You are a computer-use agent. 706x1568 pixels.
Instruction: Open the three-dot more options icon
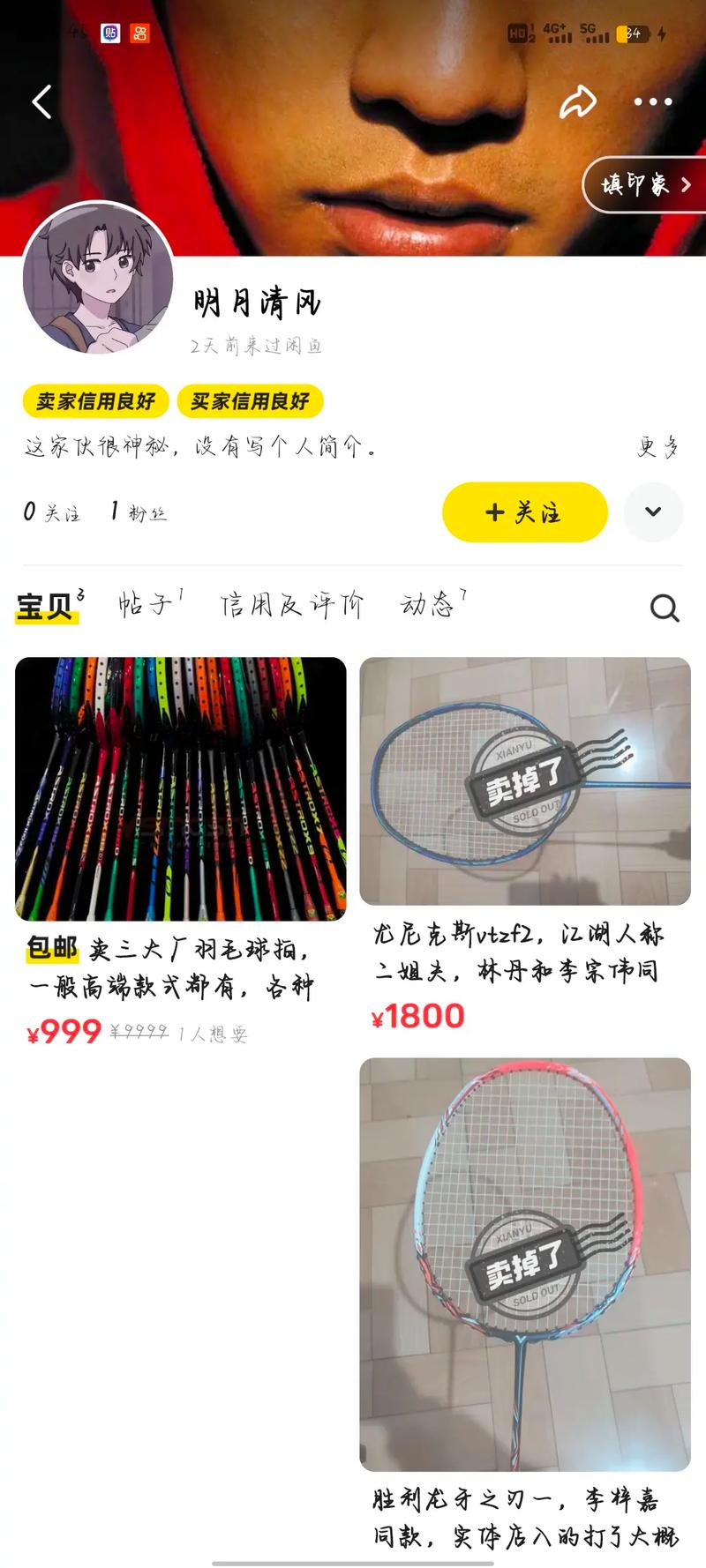tap(650, 101)
